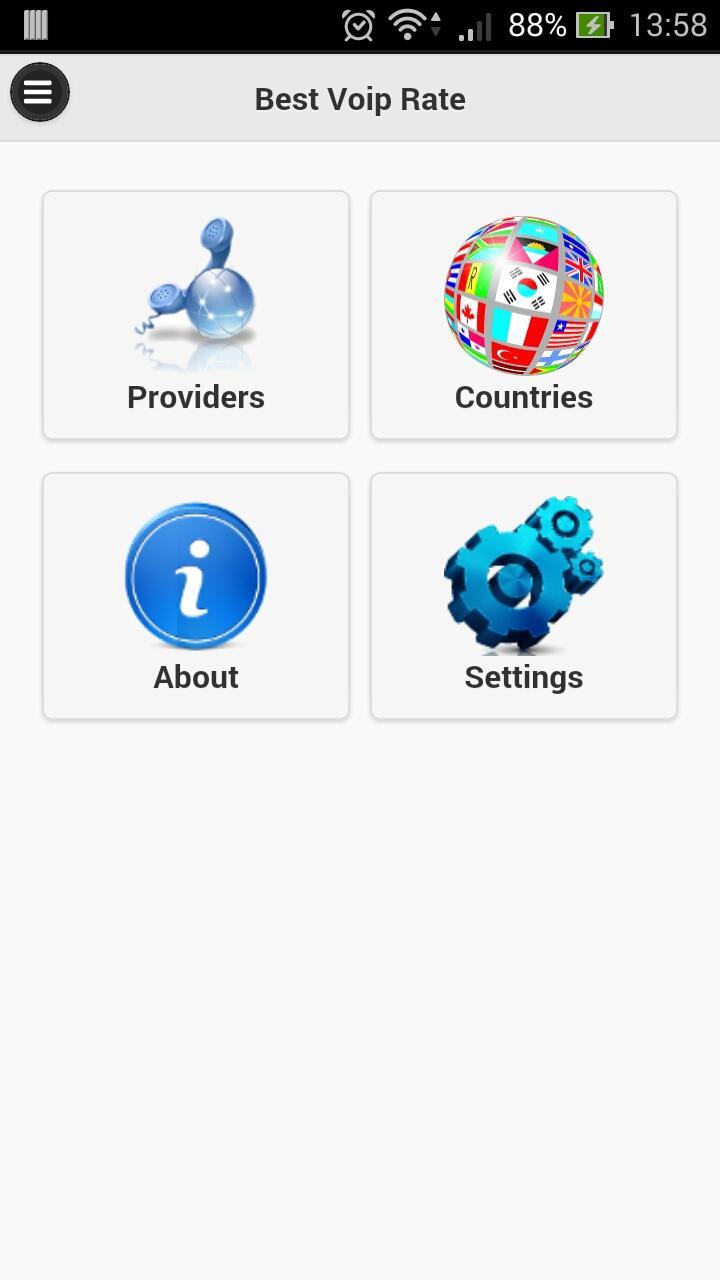
Task: Tap the battery charging indicator
Action: click(x=596, y=23)
